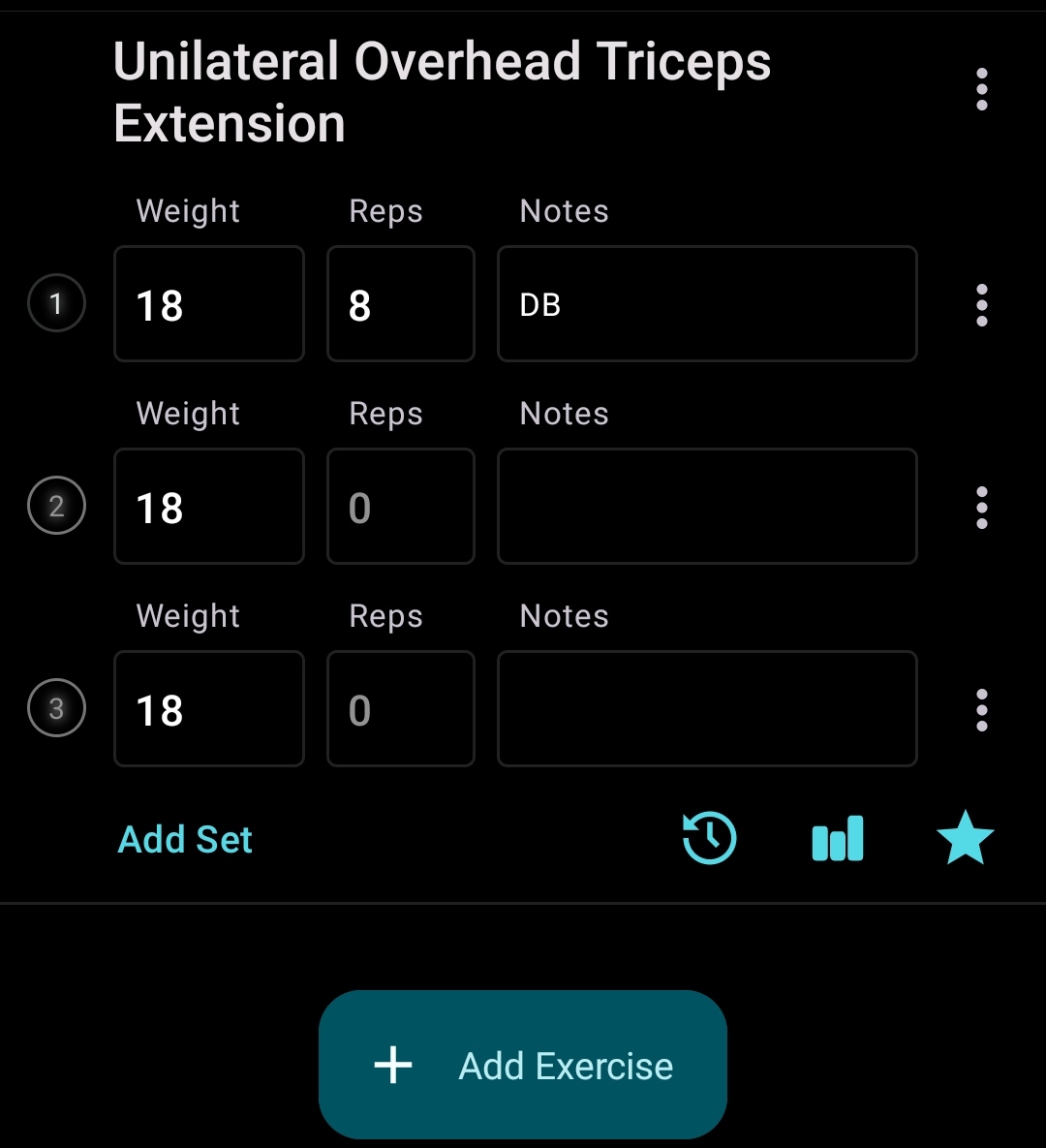The image size is (1046, 1148).
Task: Enter reps for set 2
Action: click(400, 507)
